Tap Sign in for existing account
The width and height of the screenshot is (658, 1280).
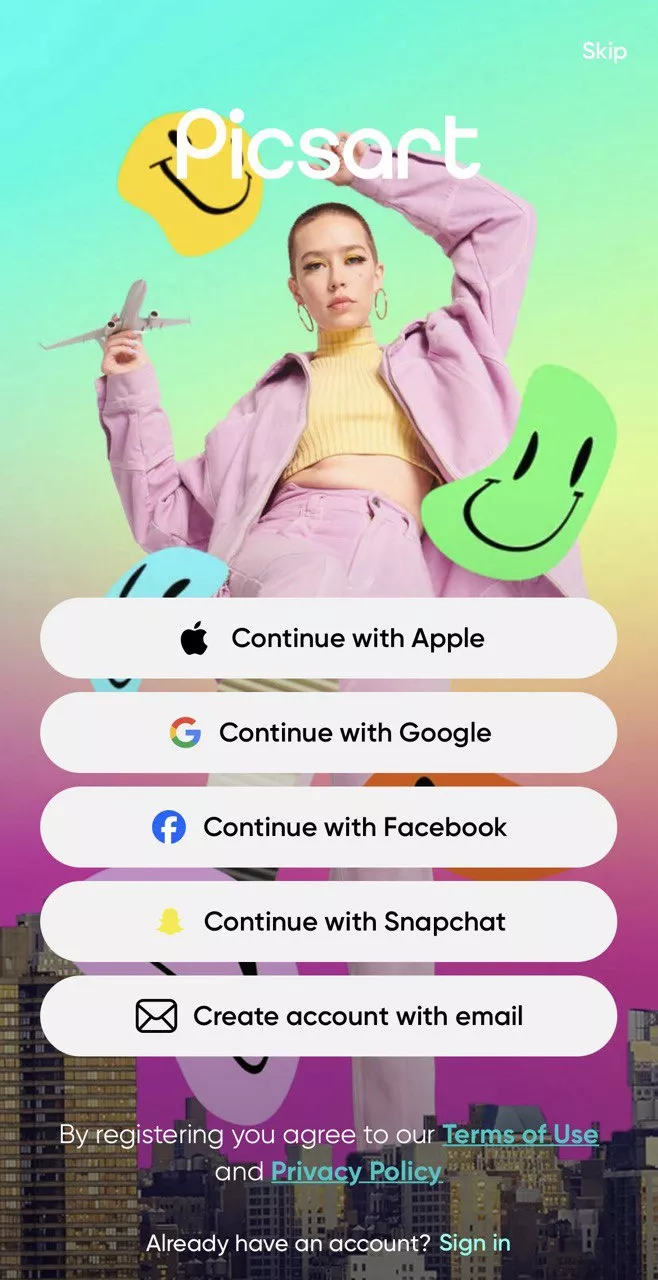475,1243
